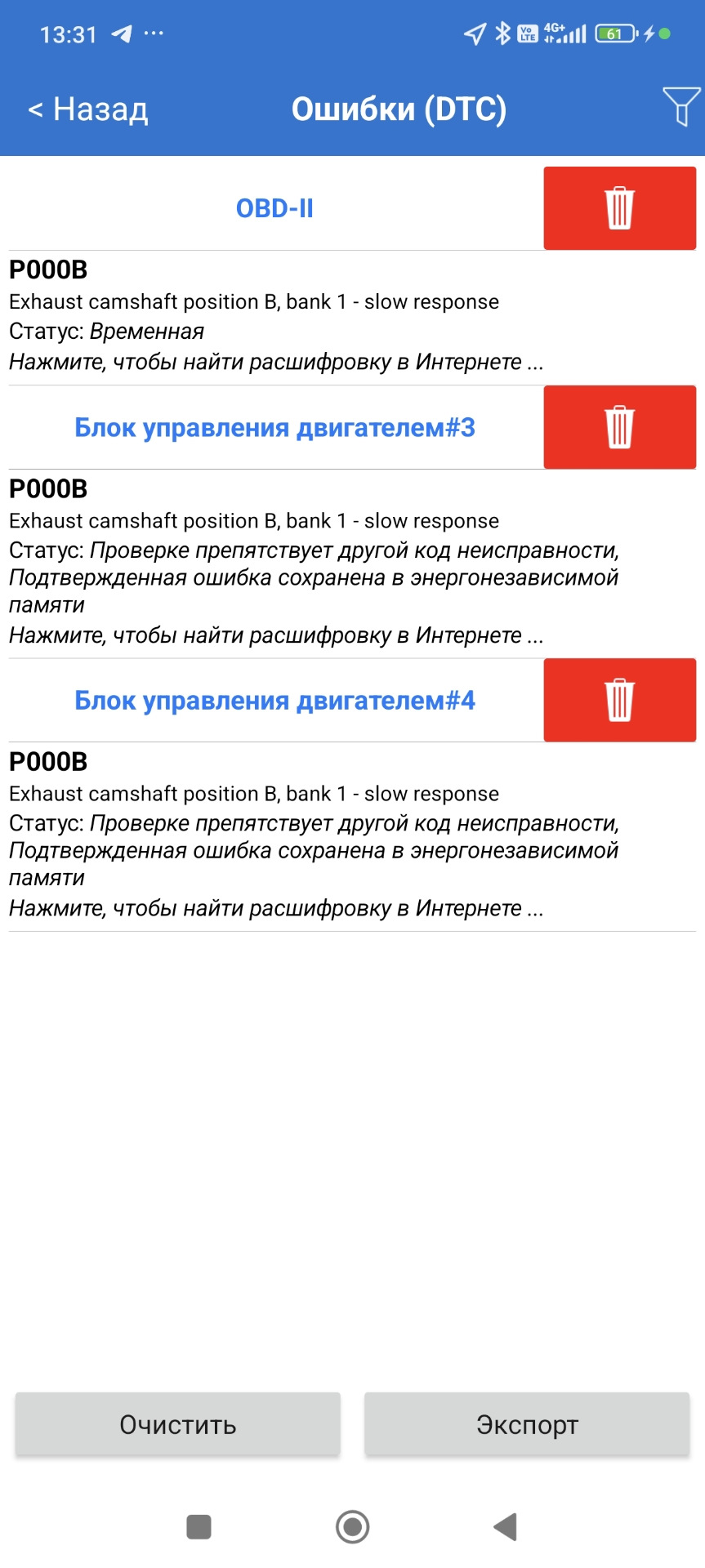The width and height of the screenshot is (705, 1568).
Task: Open the P000B error under OBD-II
Action: coord(276,316)
